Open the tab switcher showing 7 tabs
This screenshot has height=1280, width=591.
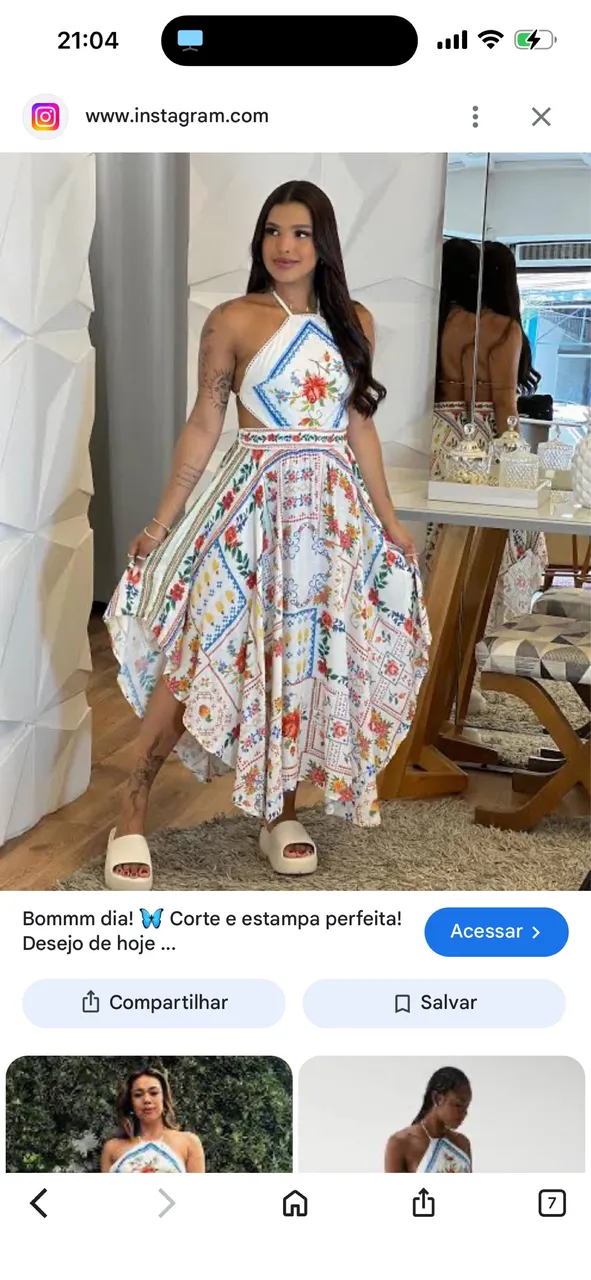552,1203
